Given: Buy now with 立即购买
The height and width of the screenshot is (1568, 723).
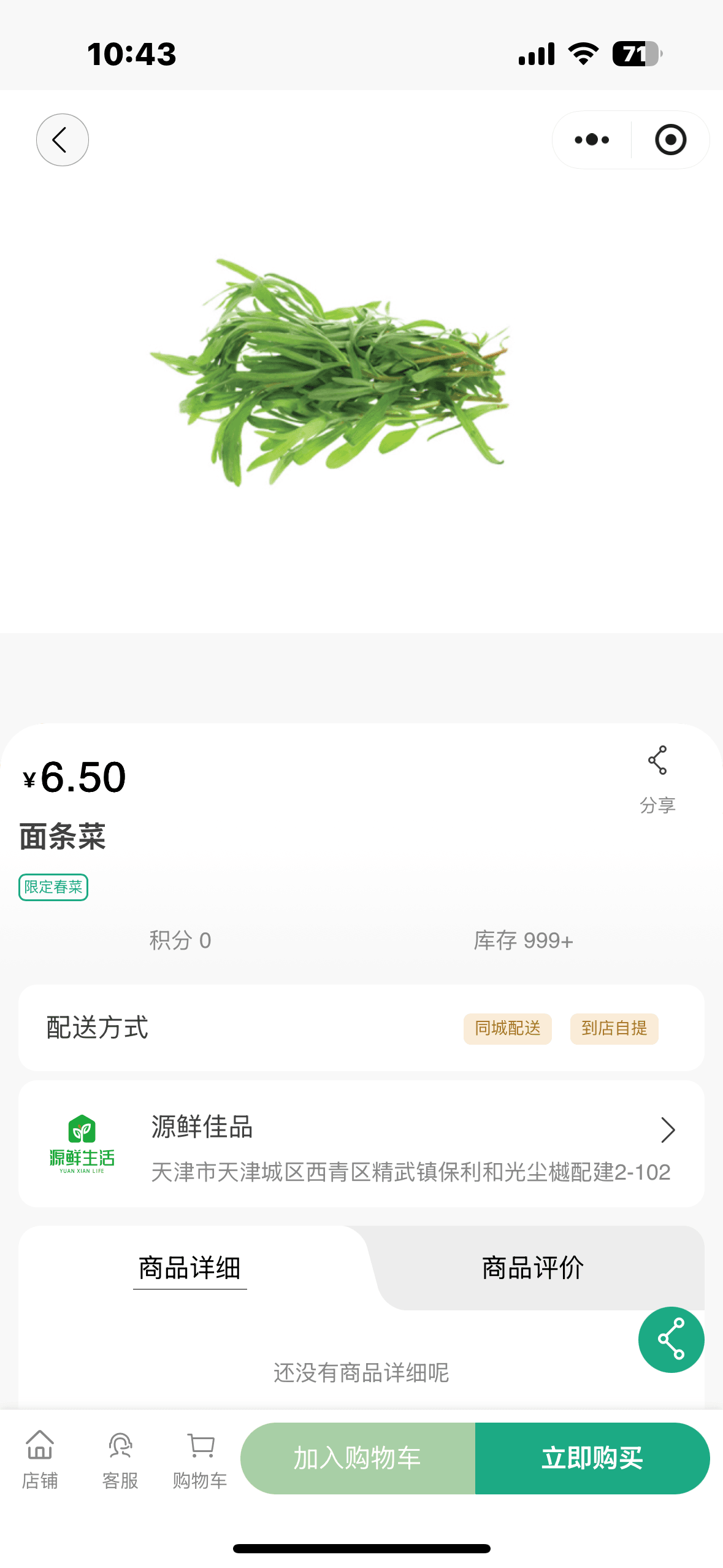Looking at the screenshot, I should point(592,1458).
